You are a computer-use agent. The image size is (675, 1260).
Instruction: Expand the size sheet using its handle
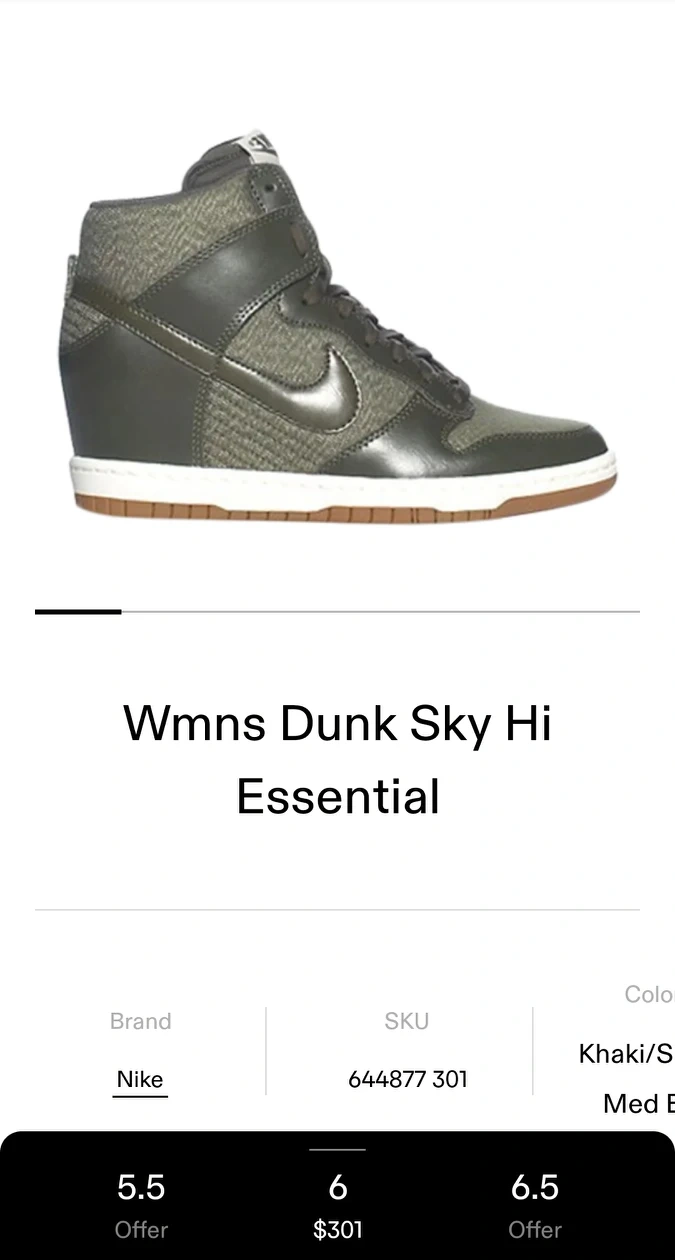click(x=338, y=1149)
